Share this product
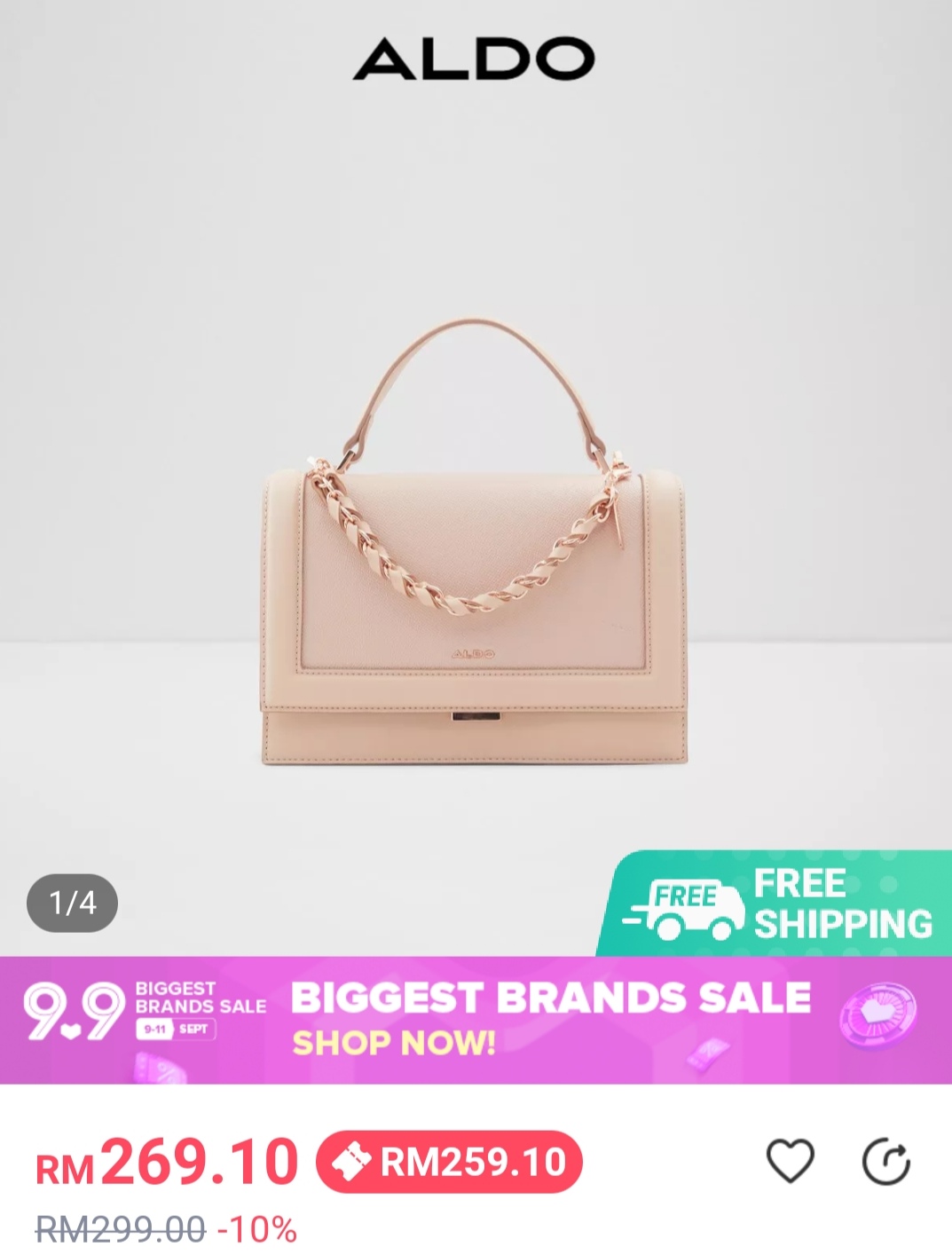 [x=886, y=1162]
